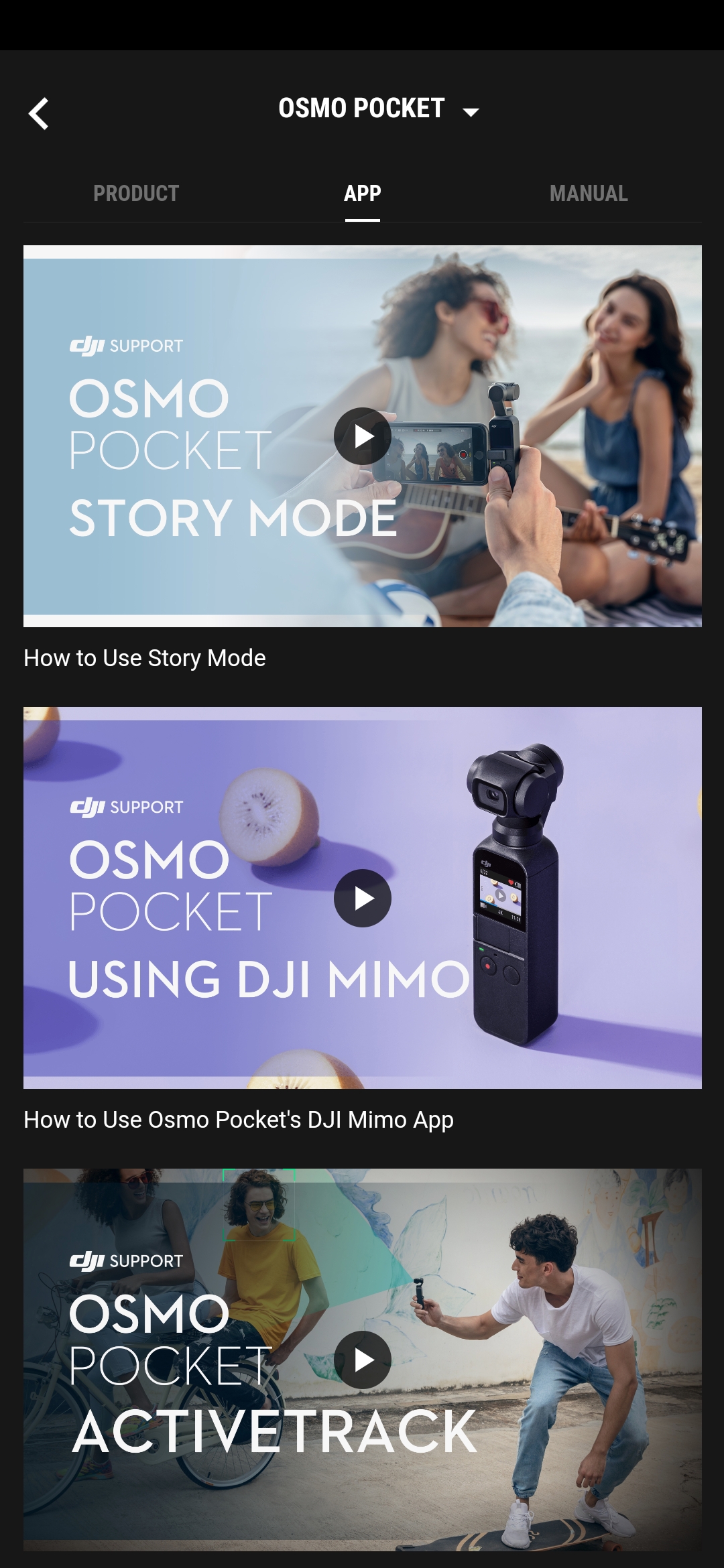Switch to the Product tab
The width and height of the screenshot is (724, 1568).
click(136, 194)
